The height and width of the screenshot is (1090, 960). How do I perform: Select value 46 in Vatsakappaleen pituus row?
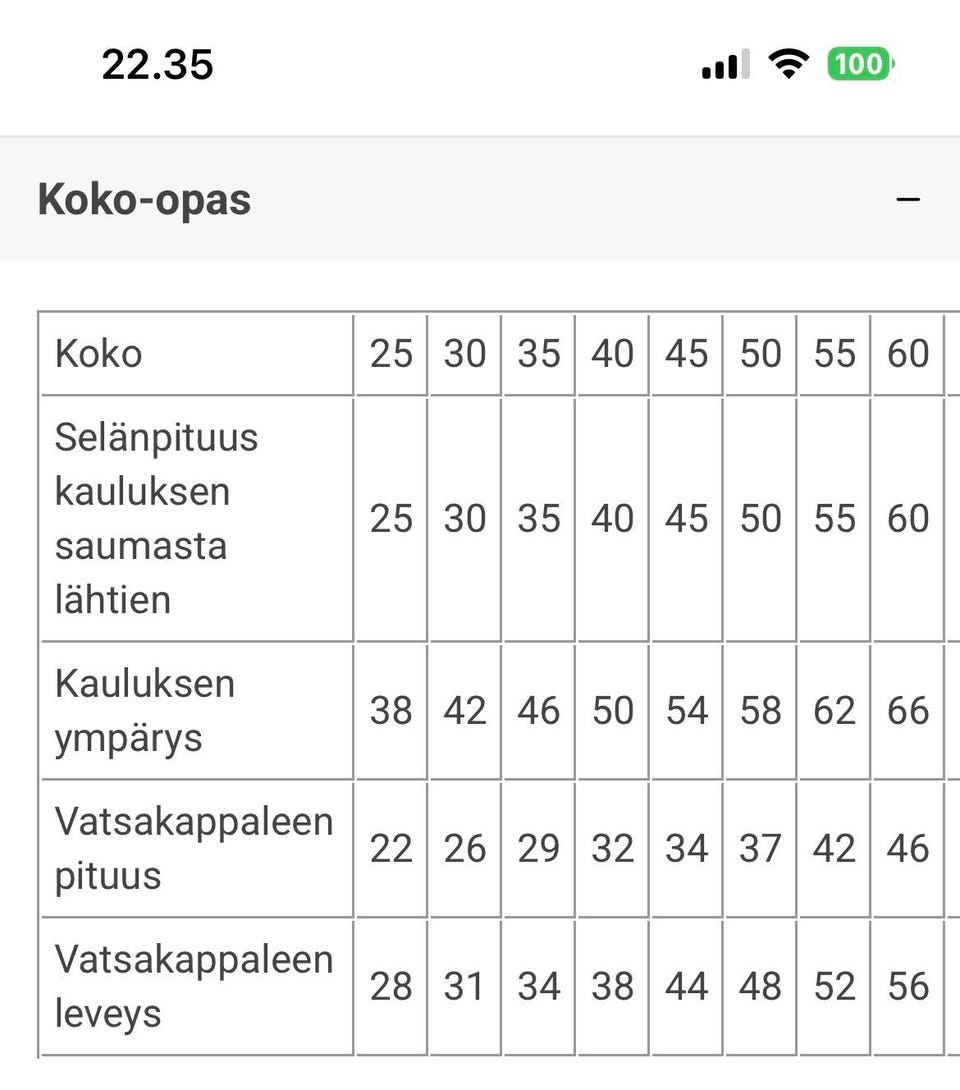[x=908, y=849]
